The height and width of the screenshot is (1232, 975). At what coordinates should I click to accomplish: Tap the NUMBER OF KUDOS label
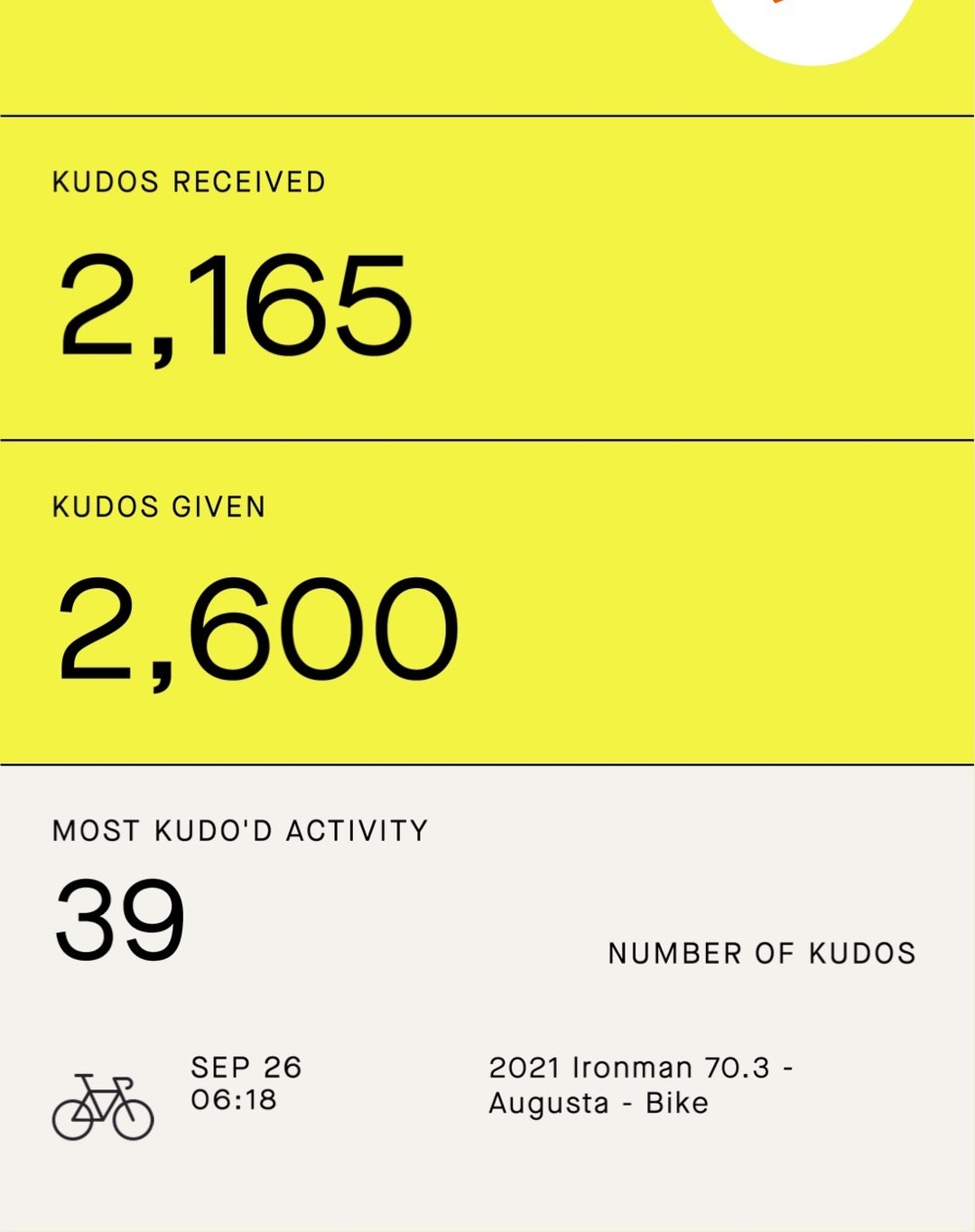(x=762, y=951)
